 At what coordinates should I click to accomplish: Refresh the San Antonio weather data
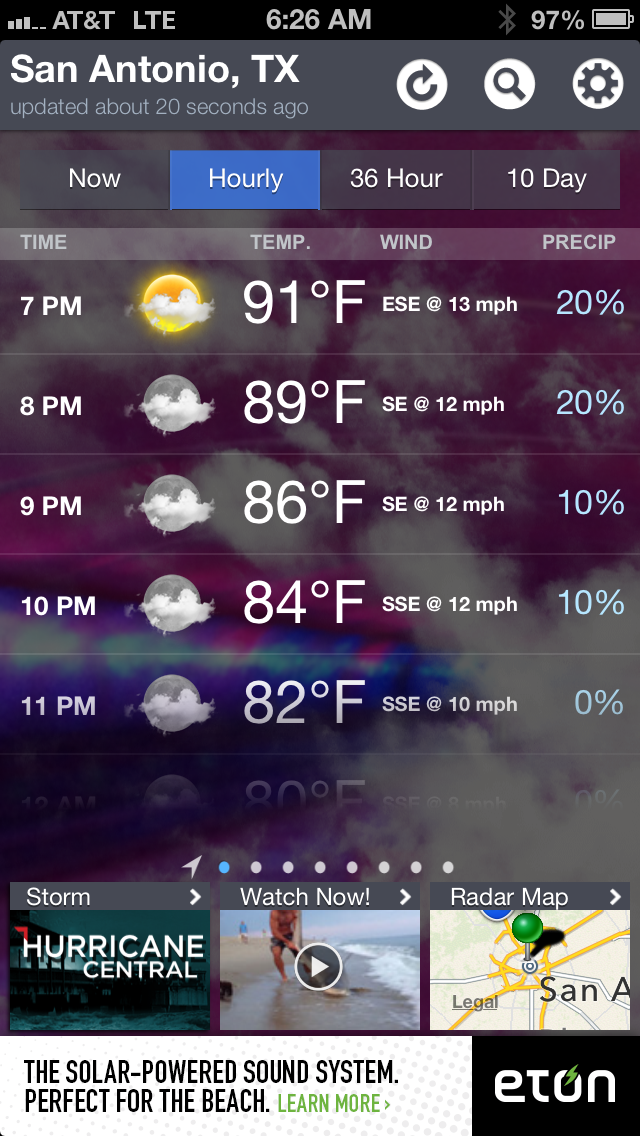[421, 85]
